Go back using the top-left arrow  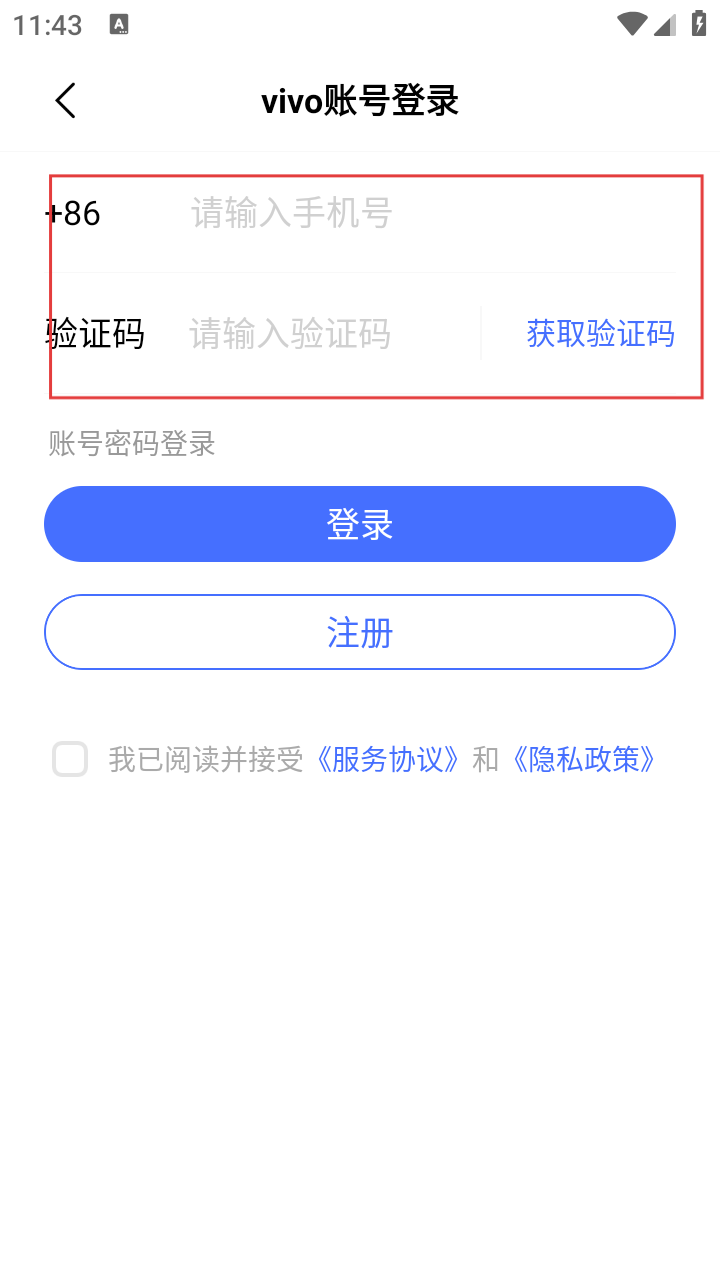pyautogui.click(x=66, y=101)
